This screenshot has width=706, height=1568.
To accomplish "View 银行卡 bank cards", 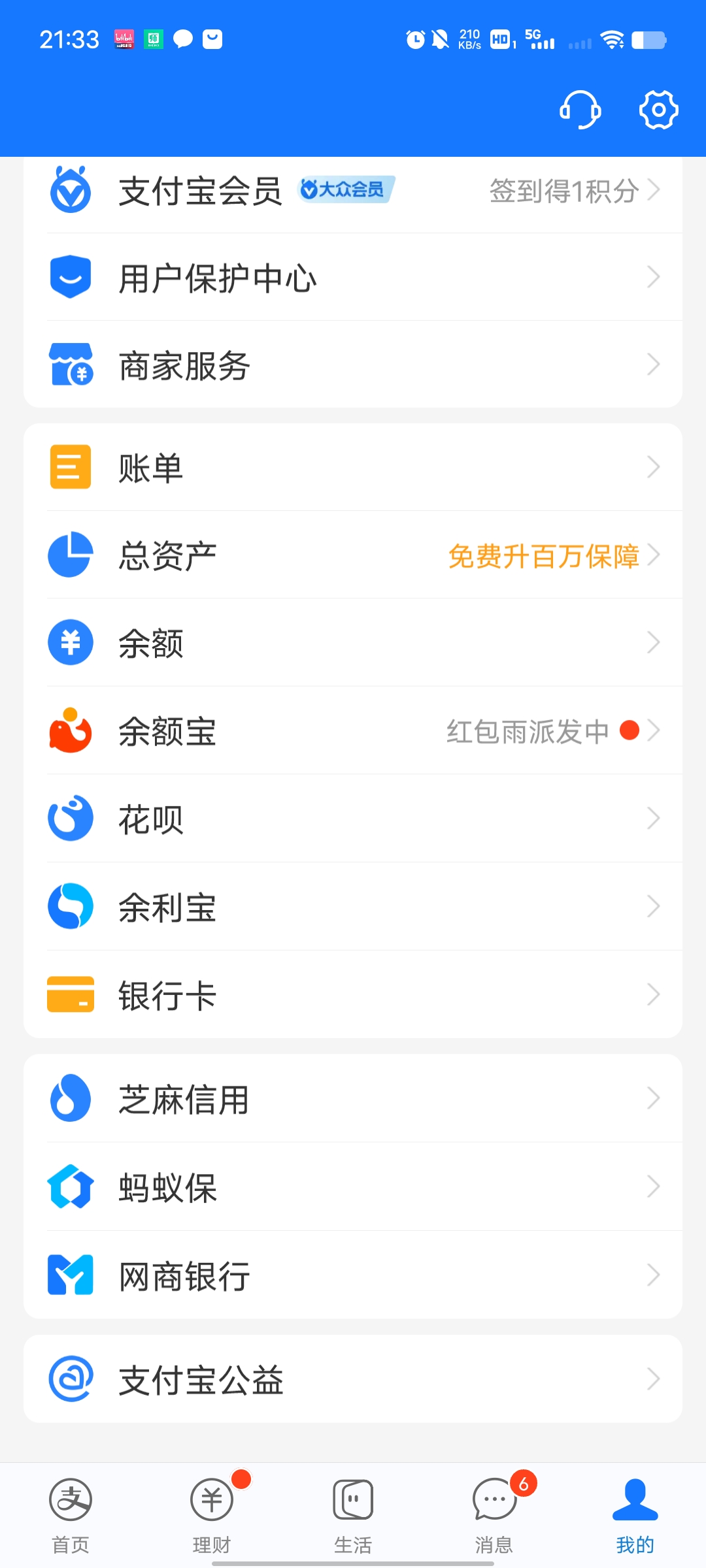I will click(353, 994).
